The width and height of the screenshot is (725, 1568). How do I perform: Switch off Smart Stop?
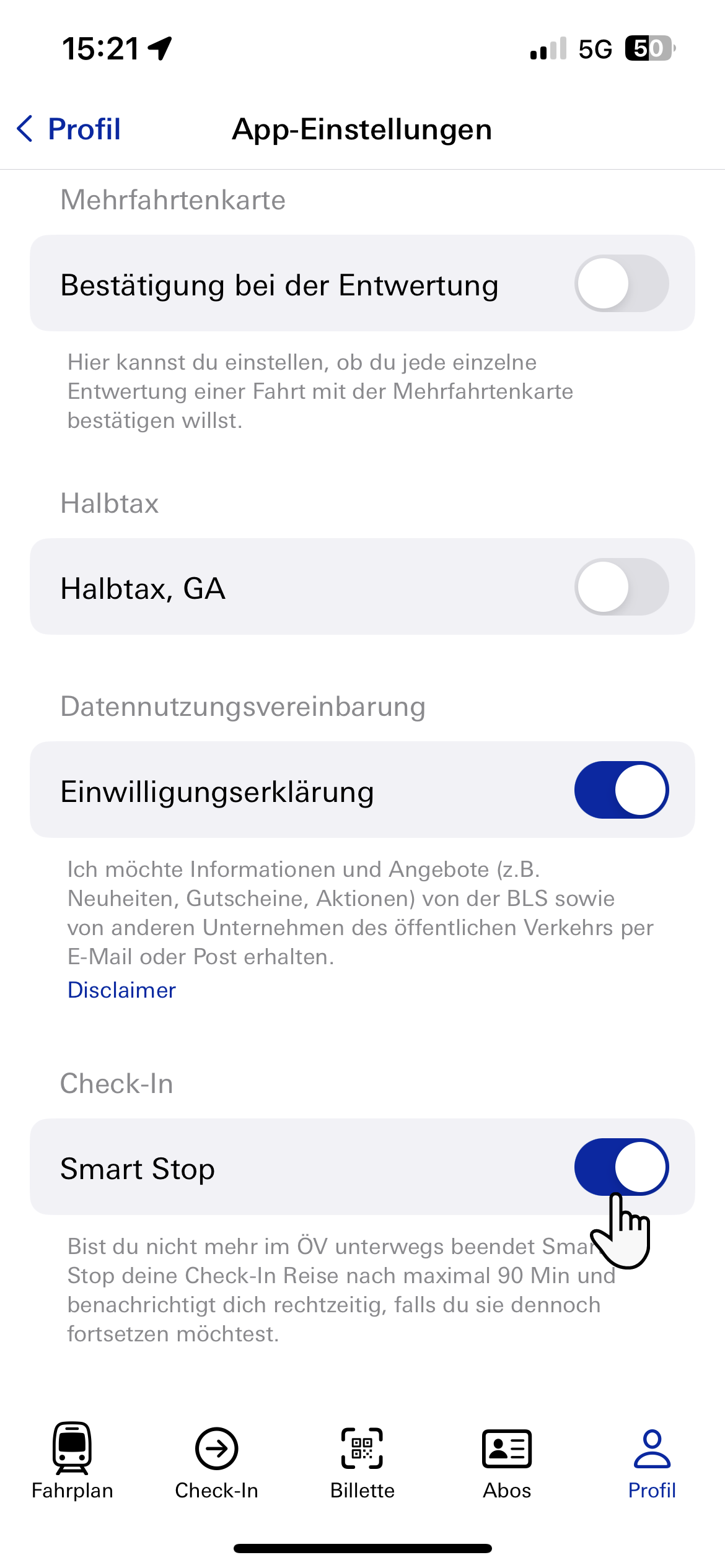tap(621, 1167)
